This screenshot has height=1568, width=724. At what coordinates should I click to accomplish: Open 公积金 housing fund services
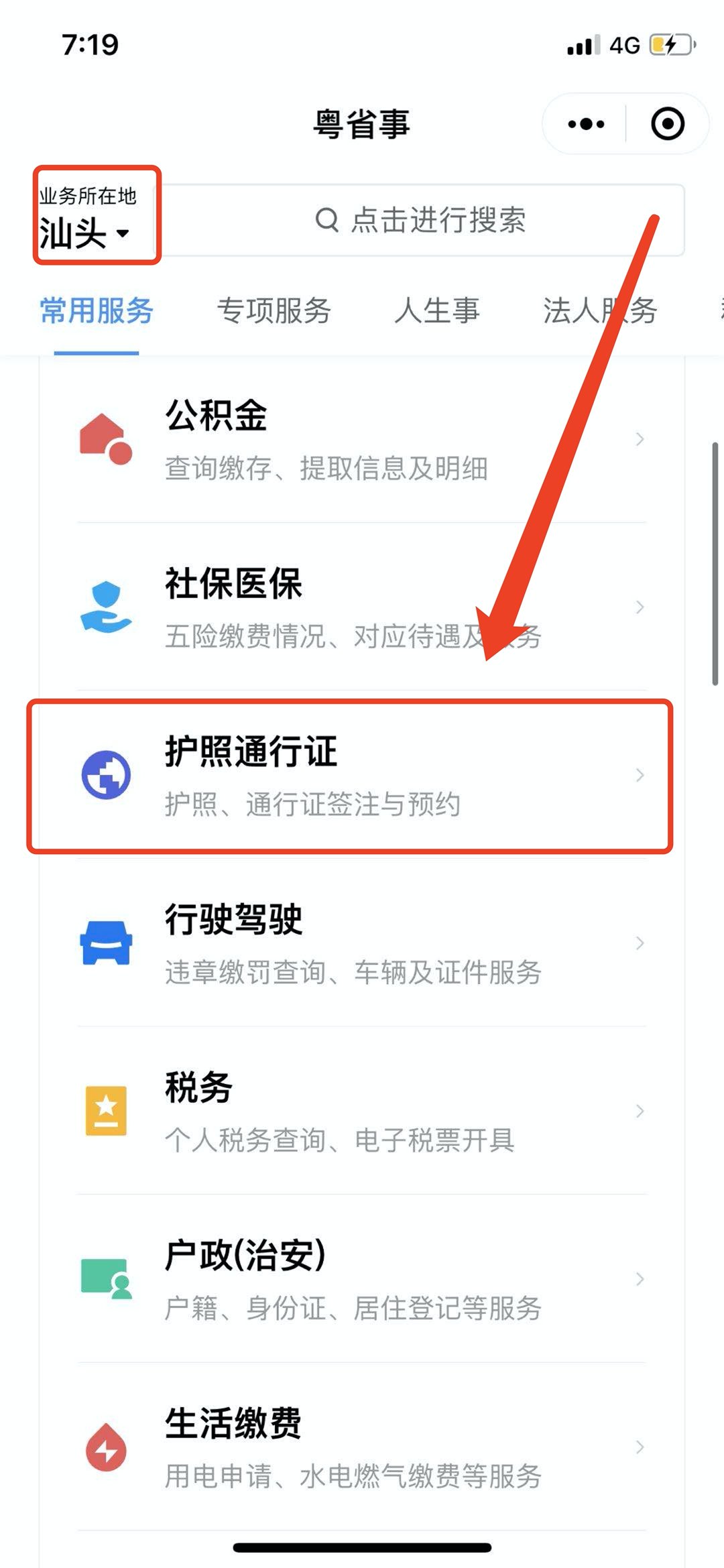point(362,439)
